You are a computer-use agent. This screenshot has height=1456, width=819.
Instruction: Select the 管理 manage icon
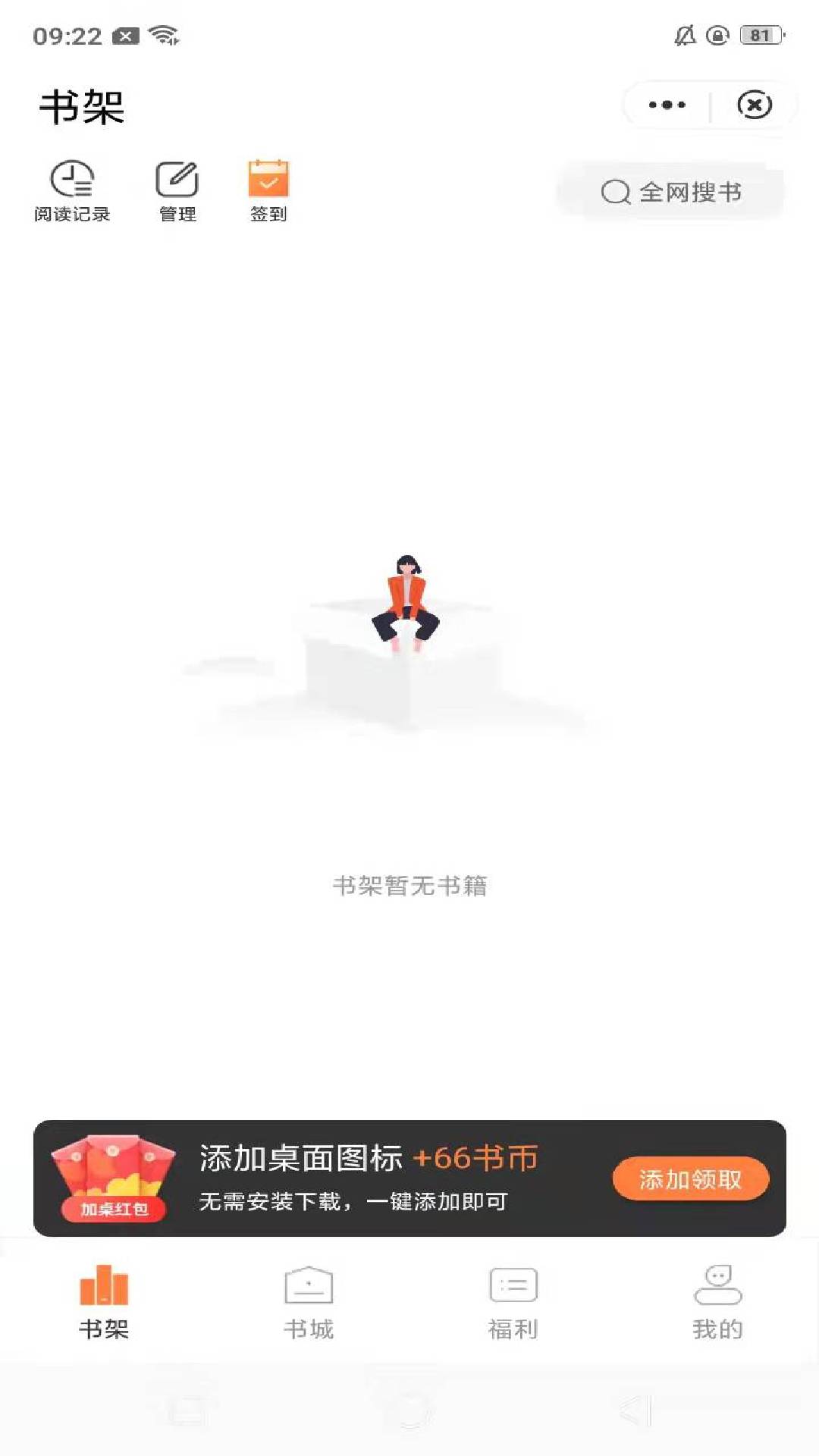176,180
